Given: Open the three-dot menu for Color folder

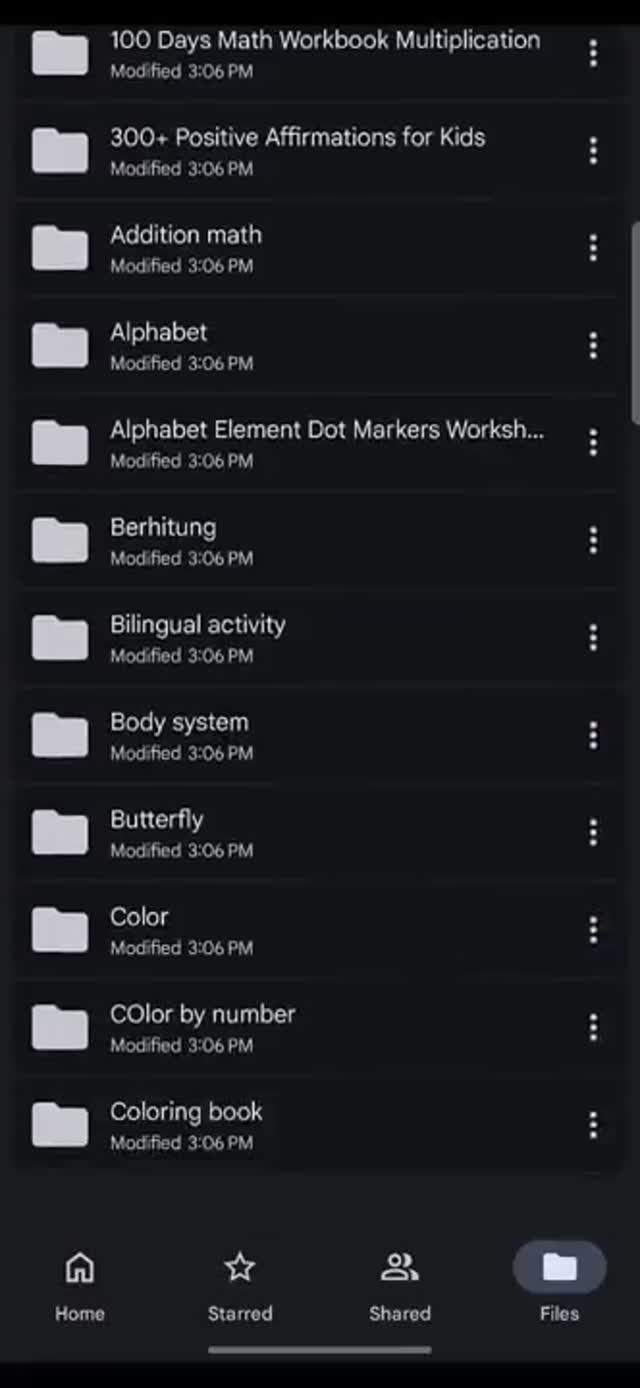Looking at the screenshot, I should coord(593,929).
